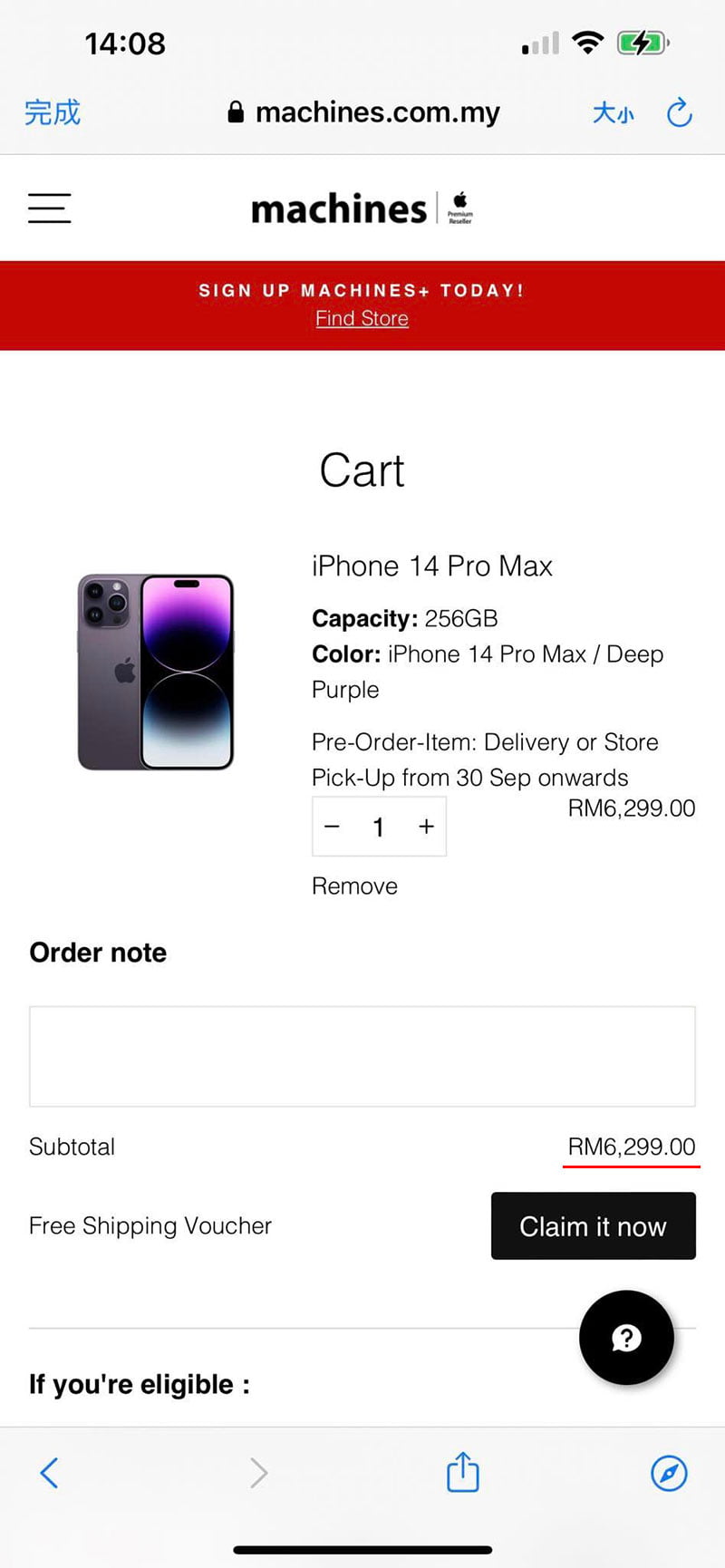Reload the machines.com.my page
This screenshot has width=725, height=1568.
pyautogui.click(x=679, y=112)
